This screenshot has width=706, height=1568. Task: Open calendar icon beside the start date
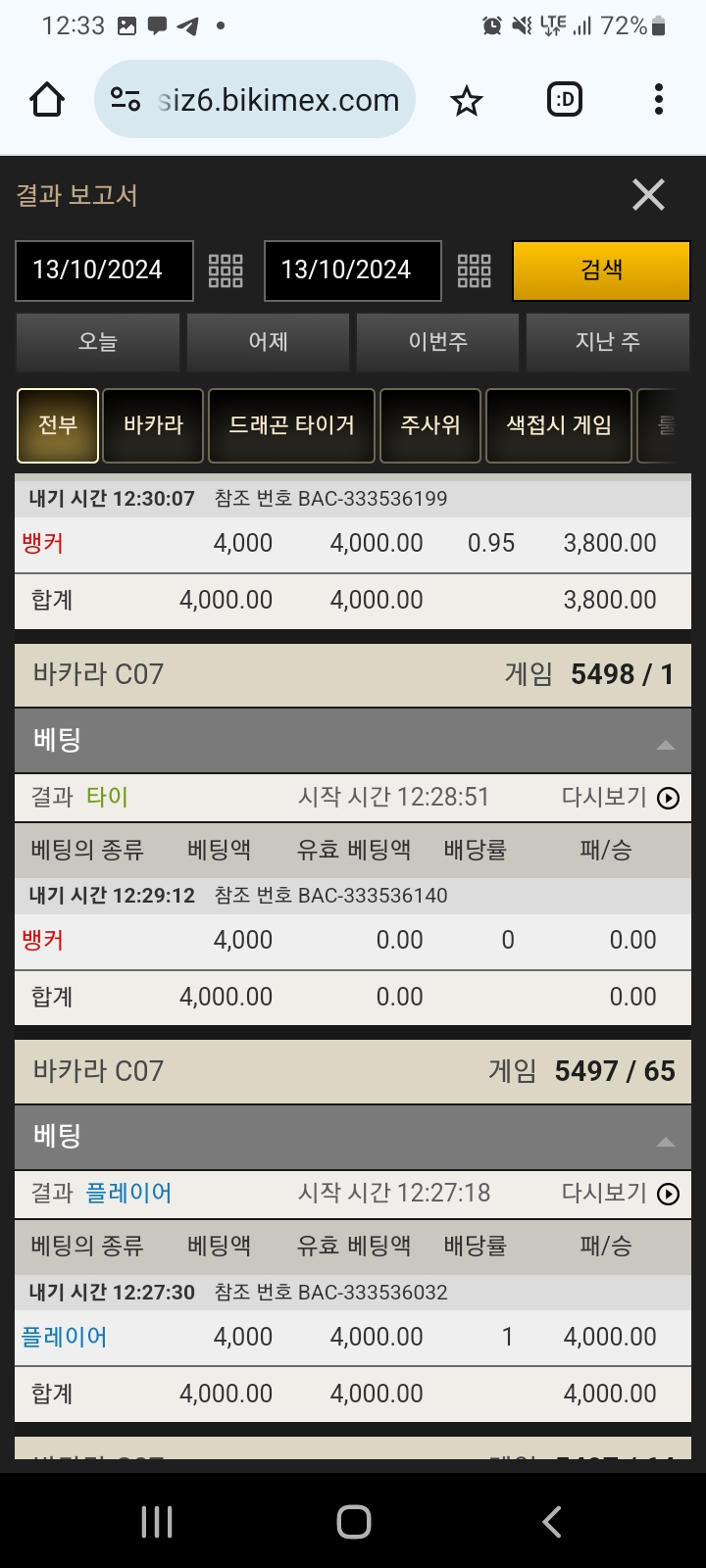[226, 270]
